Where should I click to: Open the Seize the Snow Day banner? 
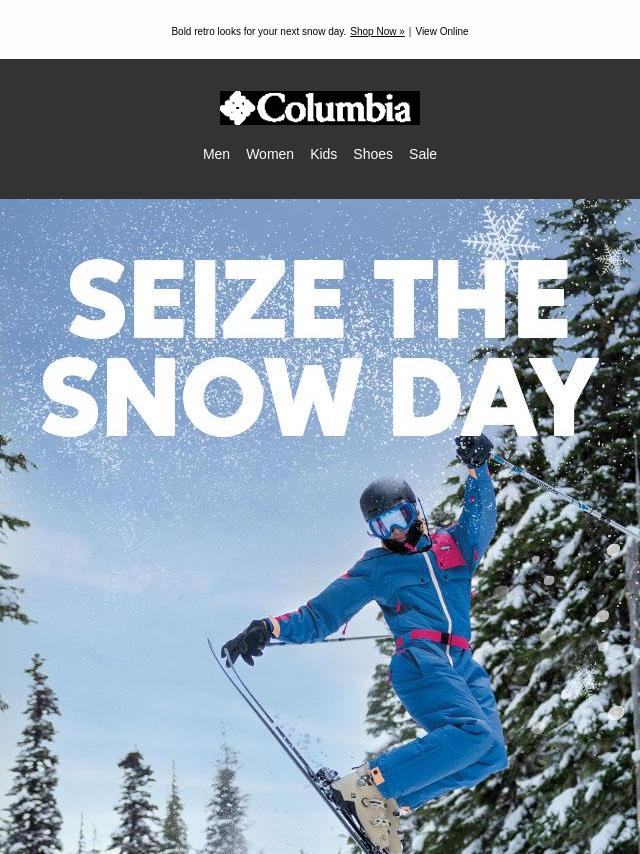(x=320, y=525)
